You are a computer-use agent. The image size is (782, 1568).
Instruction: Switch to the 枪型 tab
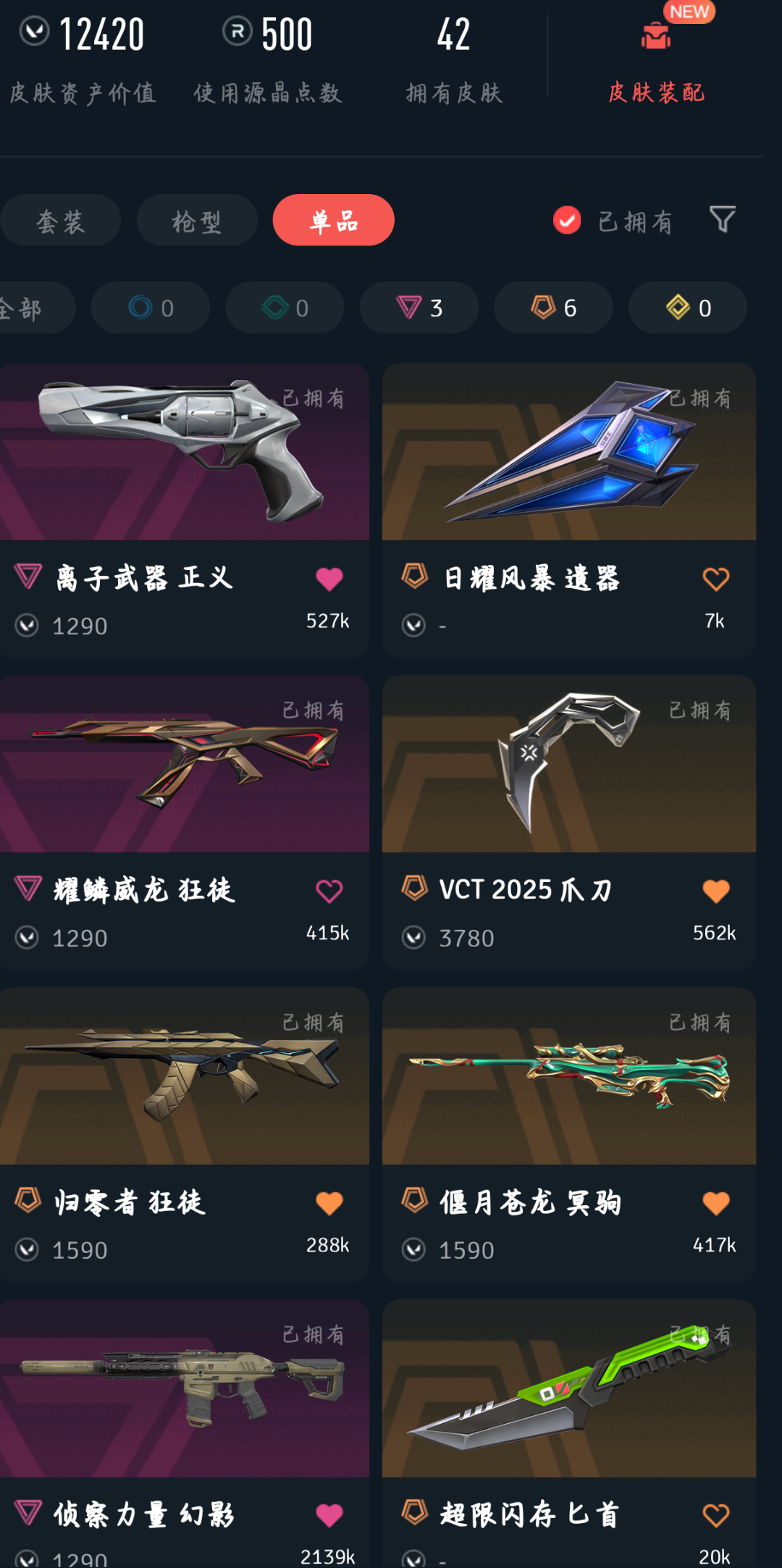point(196,220)
